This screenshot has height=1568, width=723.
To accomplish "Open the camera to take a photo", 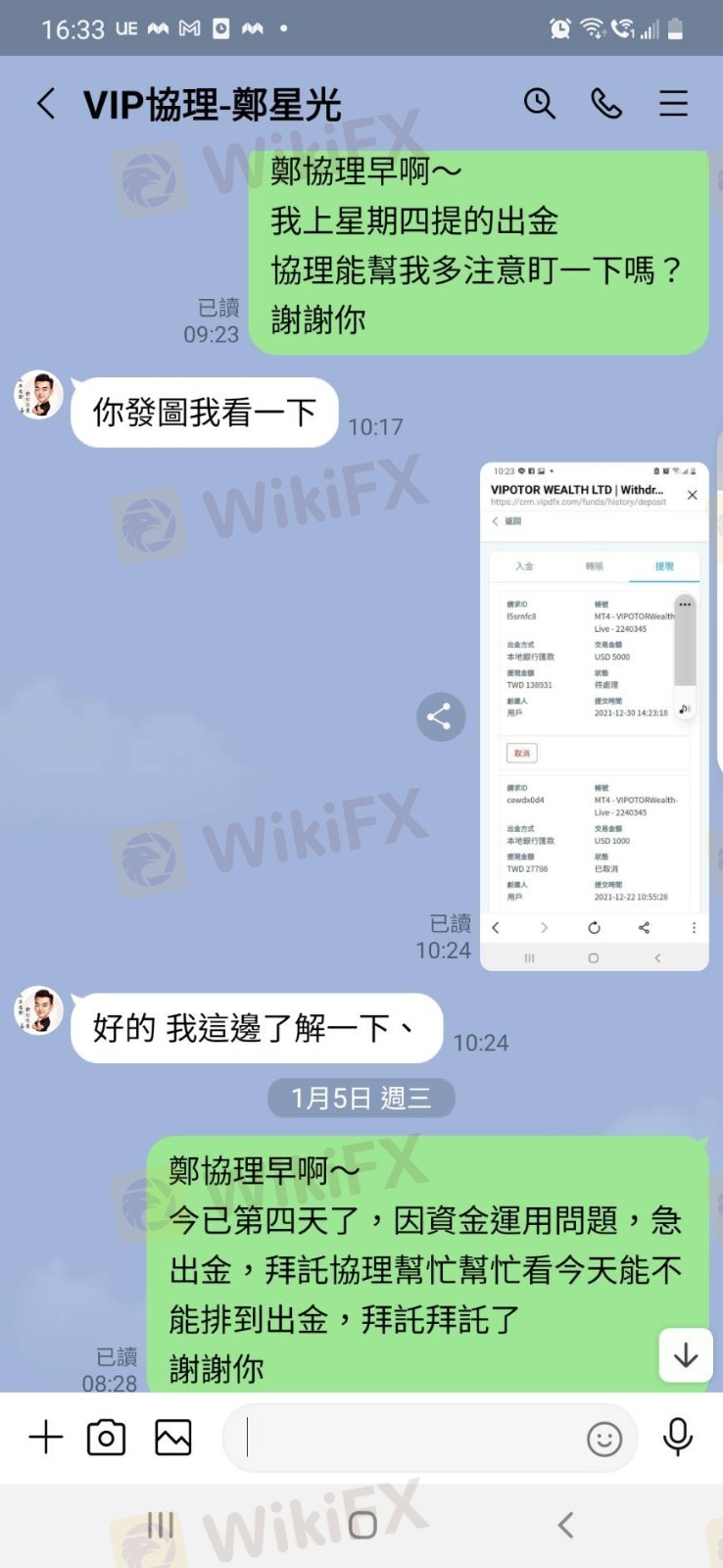I will pyautogui.click(x=107, y=1438).
